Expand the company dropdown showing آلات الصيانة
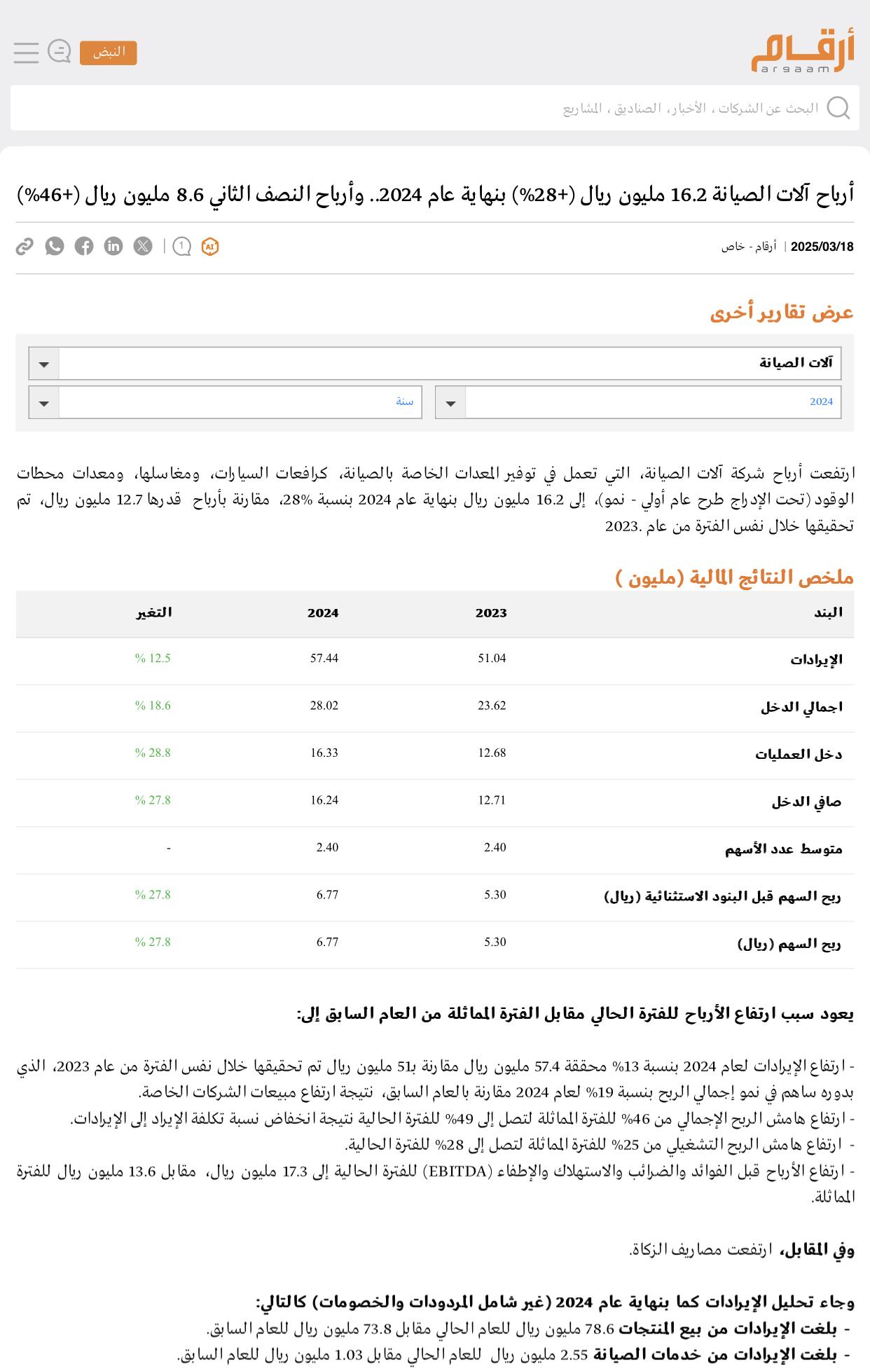This screenshot has height=1372, width=870. [x=435, y=364]
